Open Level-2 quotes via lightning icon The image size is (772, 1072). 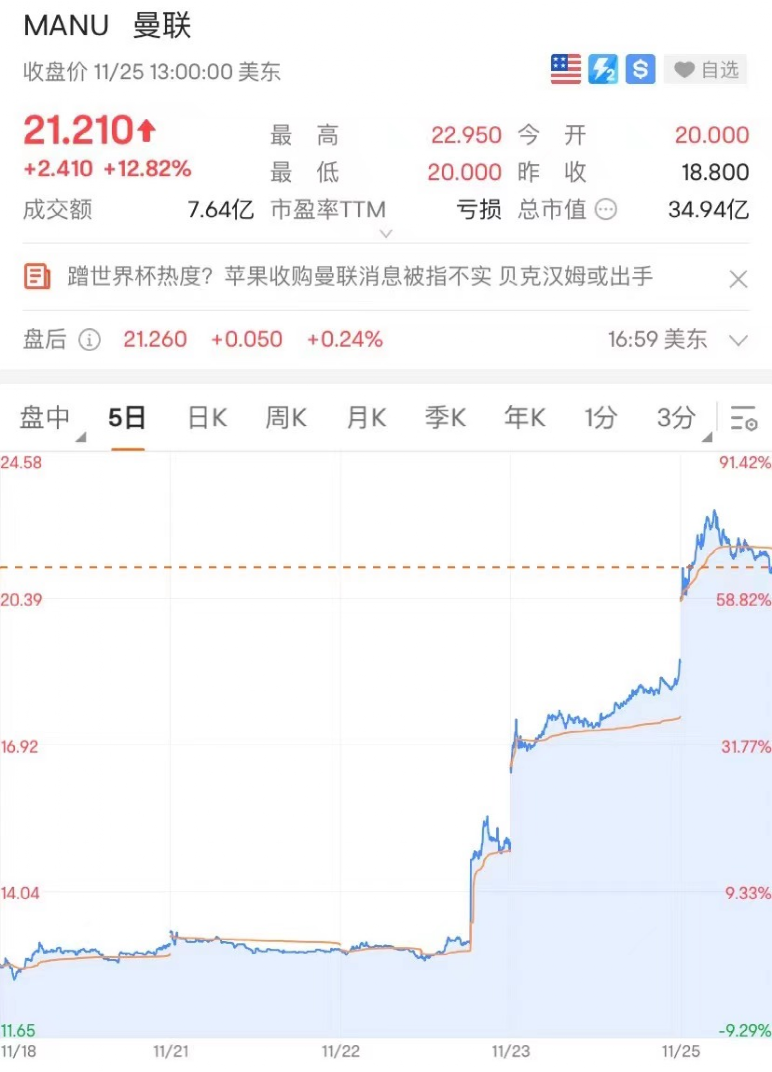click(603, 68)
